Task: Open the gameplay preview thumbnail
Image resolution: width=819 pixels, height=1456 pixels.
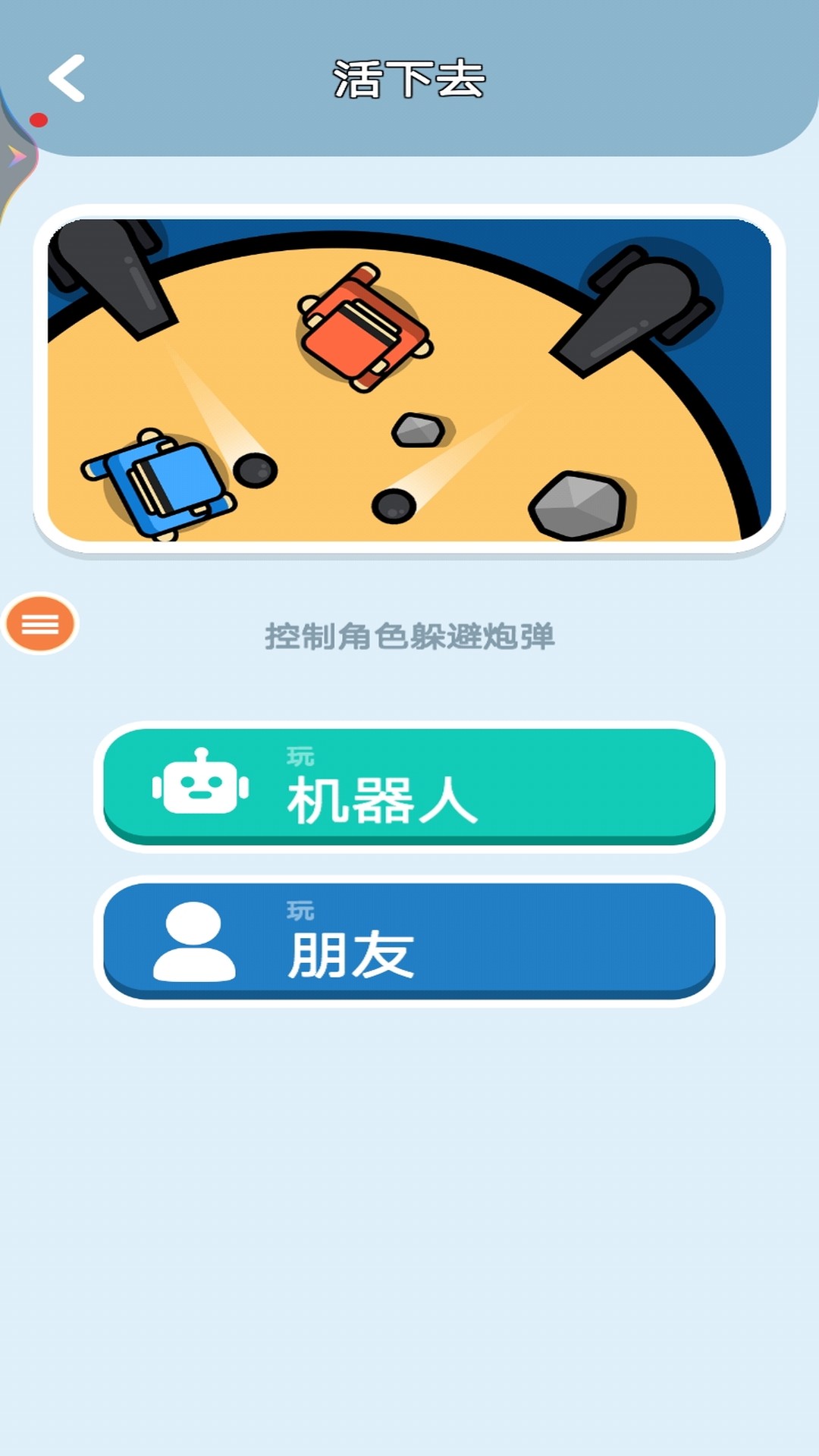Action: 409,375
